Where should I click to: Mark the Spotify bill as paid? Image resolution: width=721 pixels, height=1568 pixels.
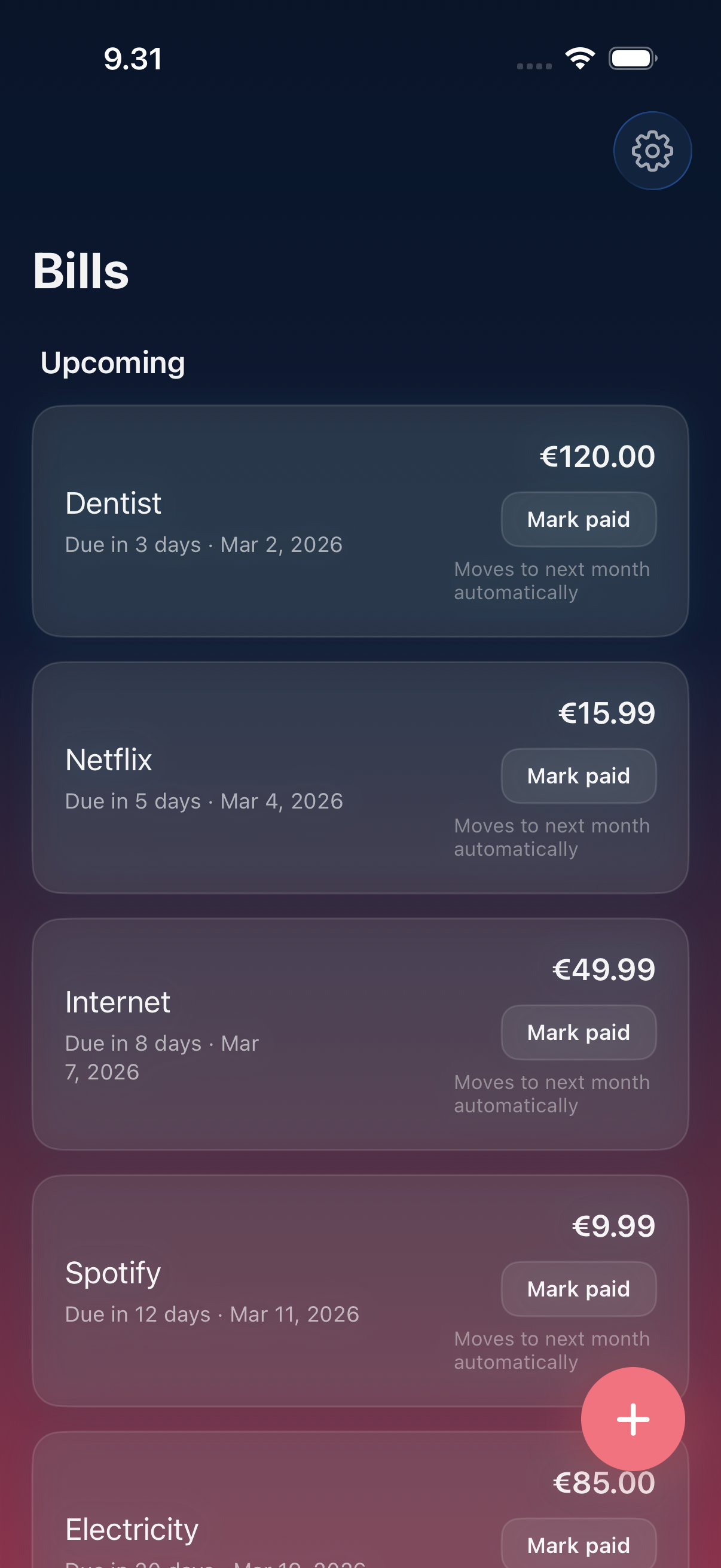(578, 1289)
